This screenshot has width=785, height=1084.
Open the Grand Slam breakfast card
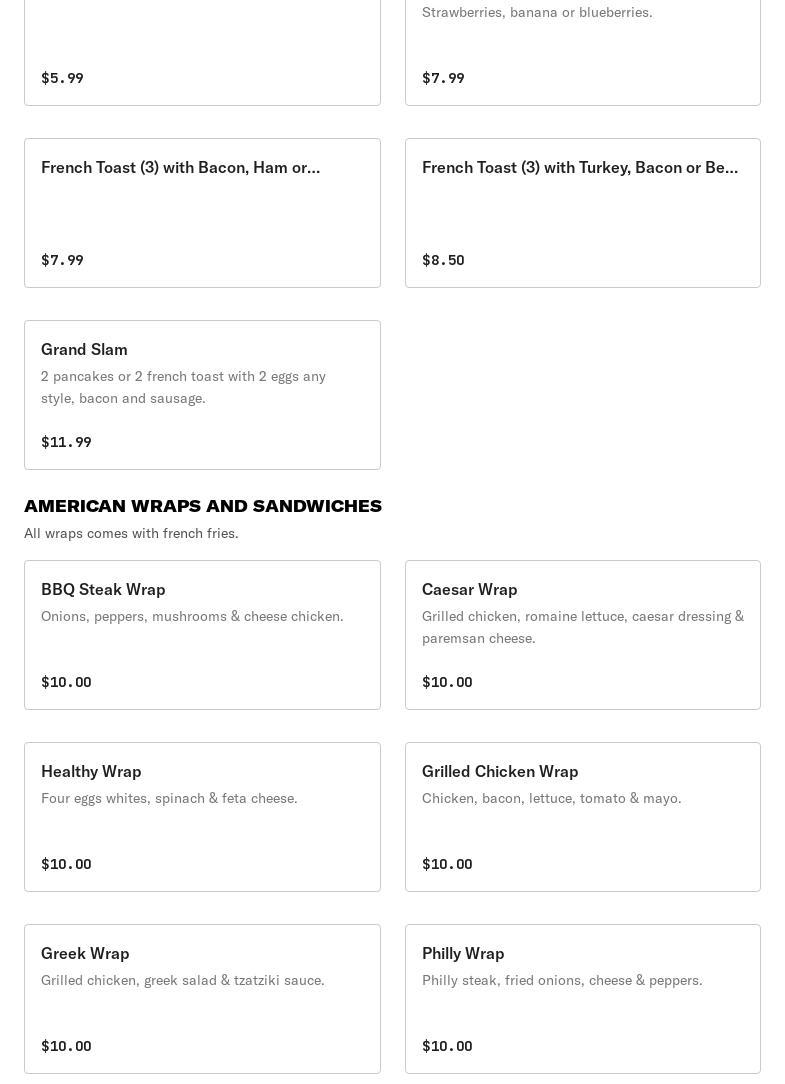tap(202, 395)
